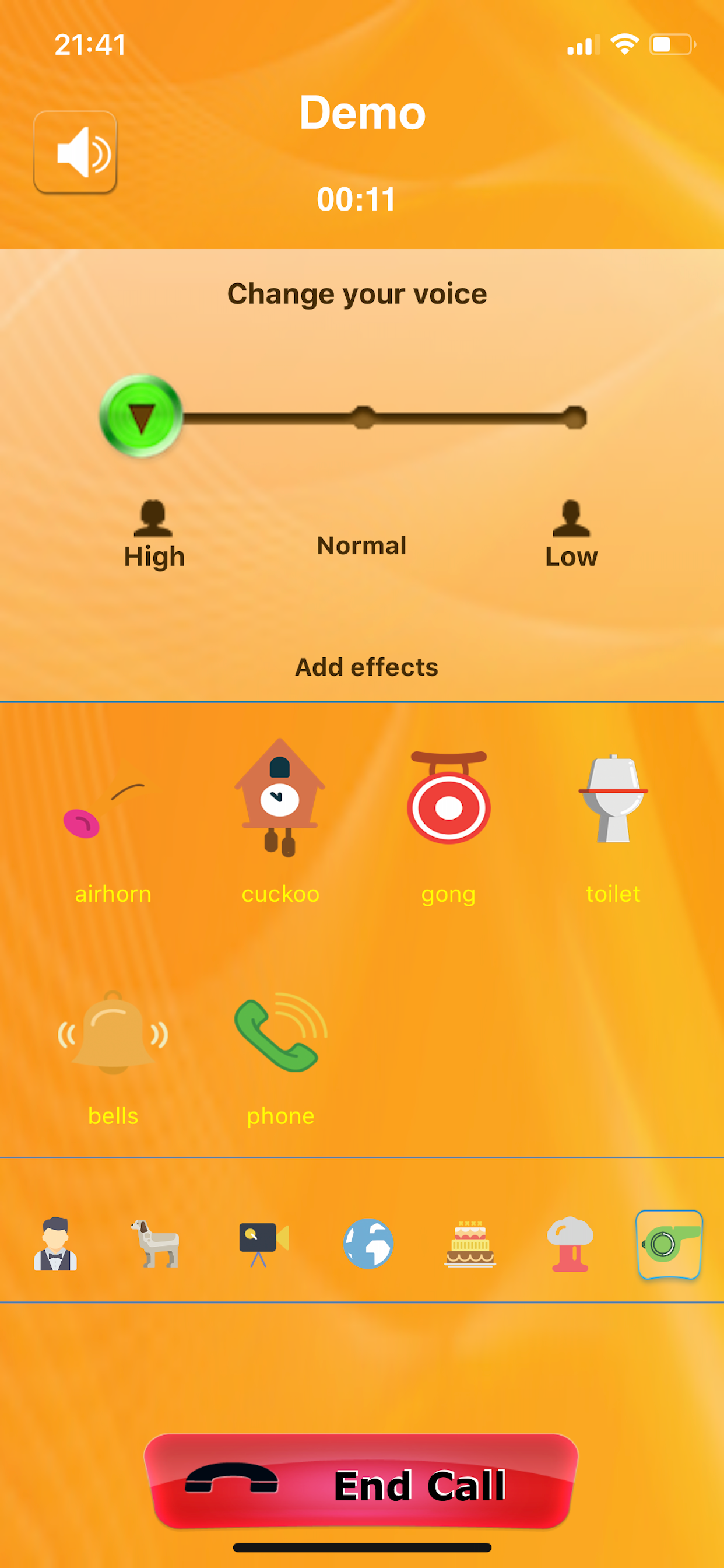
Task: Click the Add effects label
Action: click(367, 667)
